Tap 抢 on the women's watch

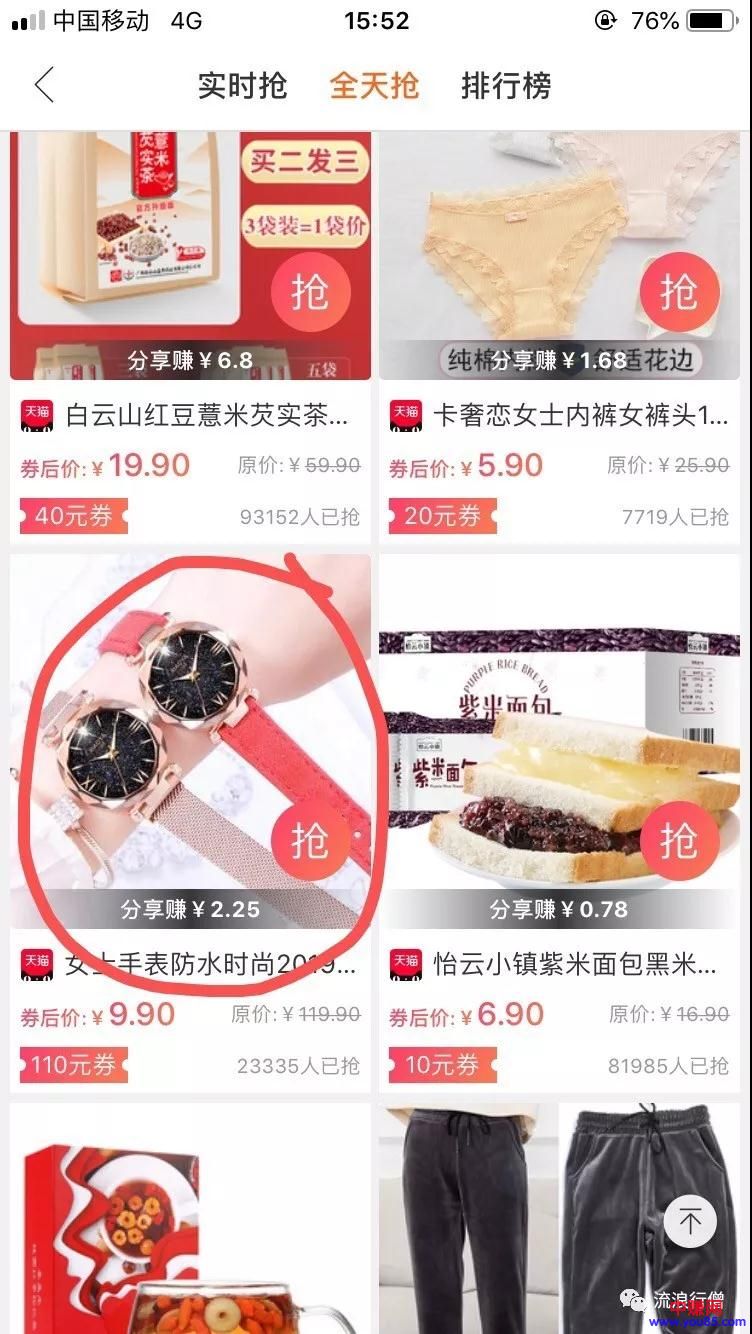pyautogui.click(x=310, y=840)
